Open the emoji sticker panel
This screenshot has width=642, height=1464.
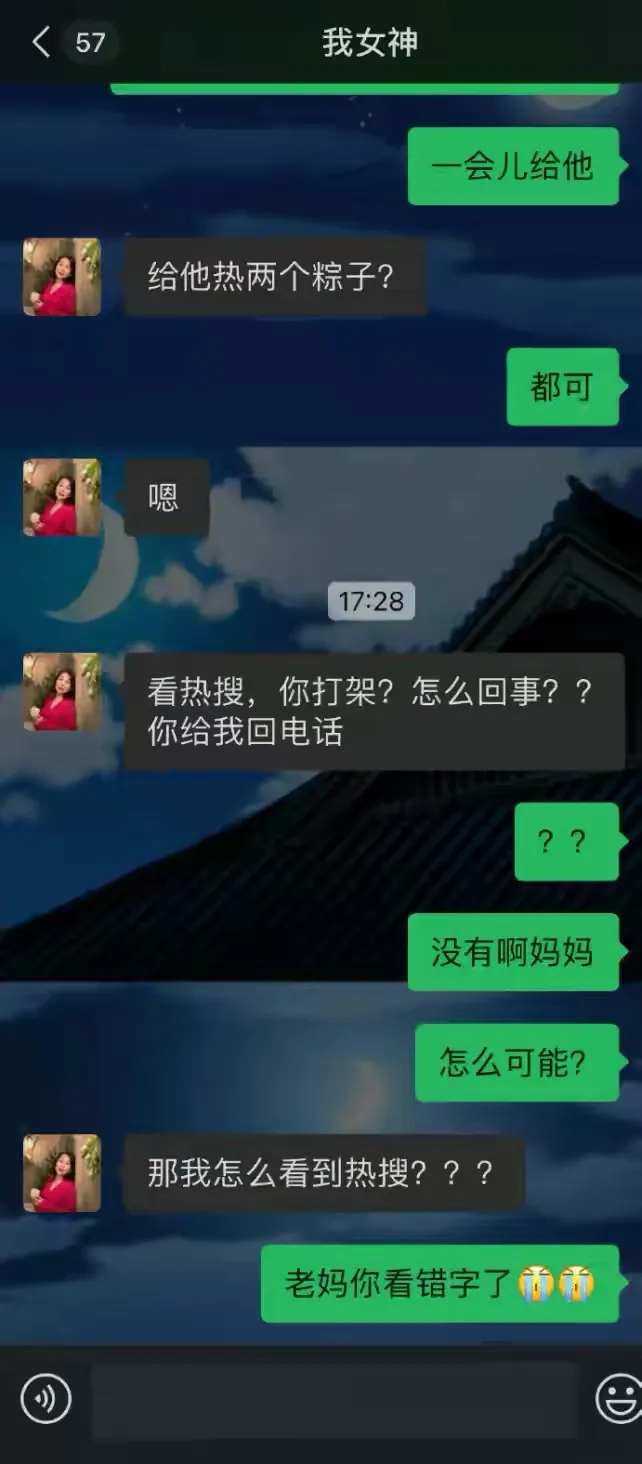click(619, 1398)
